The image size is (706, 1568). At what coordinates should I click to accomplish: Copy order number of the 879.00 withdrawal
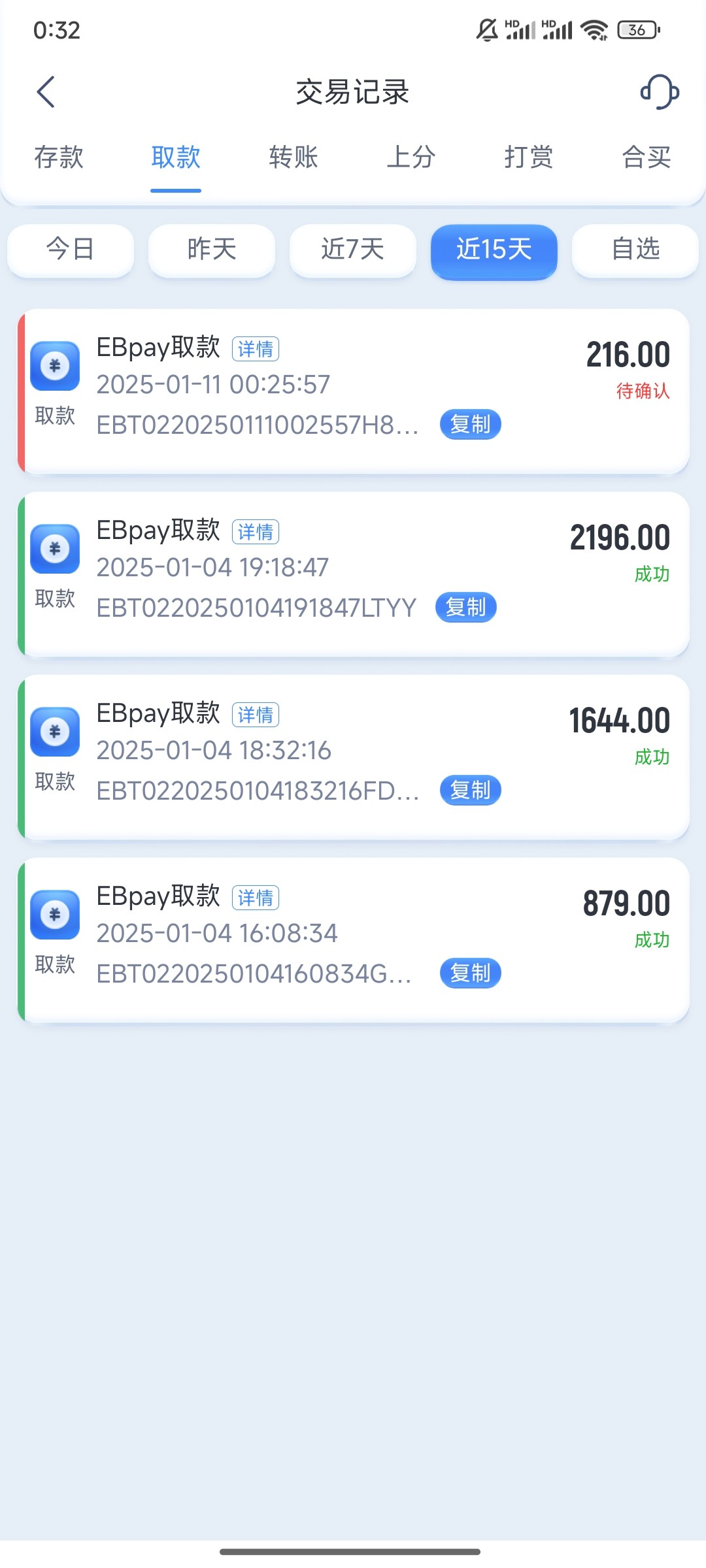click(x=471, y=973)
